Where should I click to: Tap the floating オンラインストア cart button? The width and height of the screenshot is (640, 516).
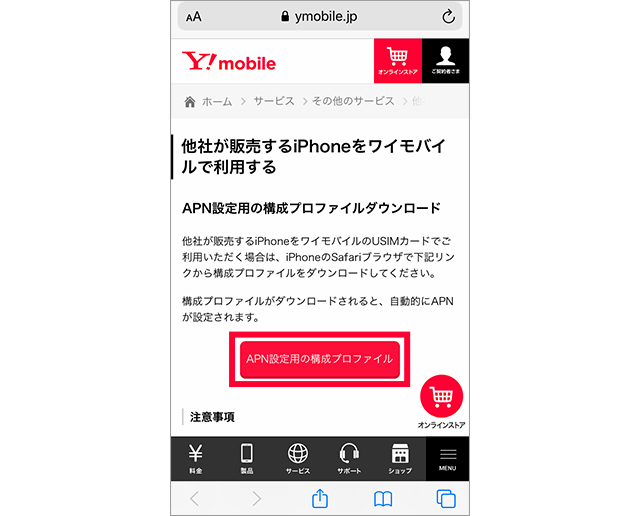tap(442, 398)
